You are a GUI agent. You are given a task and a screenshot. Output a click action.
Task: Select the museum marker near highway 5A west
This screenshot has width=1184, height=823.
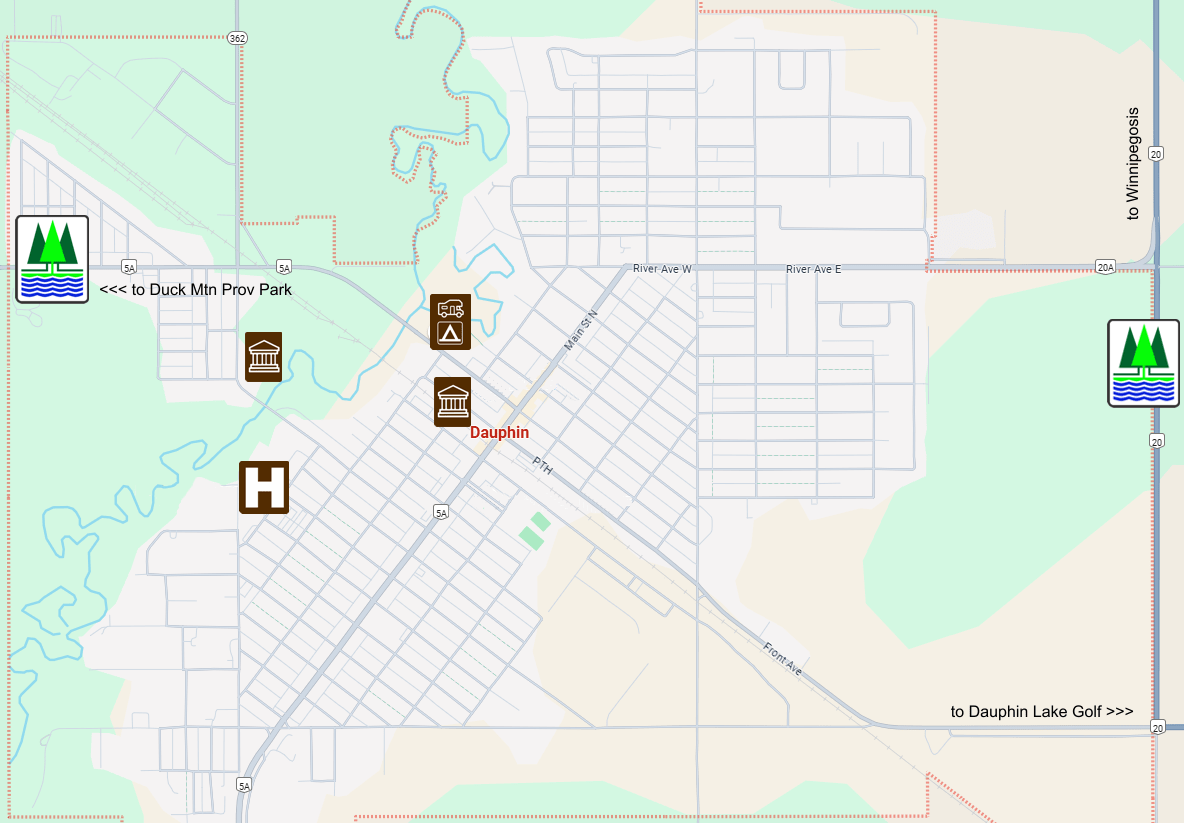pos(264,356)
